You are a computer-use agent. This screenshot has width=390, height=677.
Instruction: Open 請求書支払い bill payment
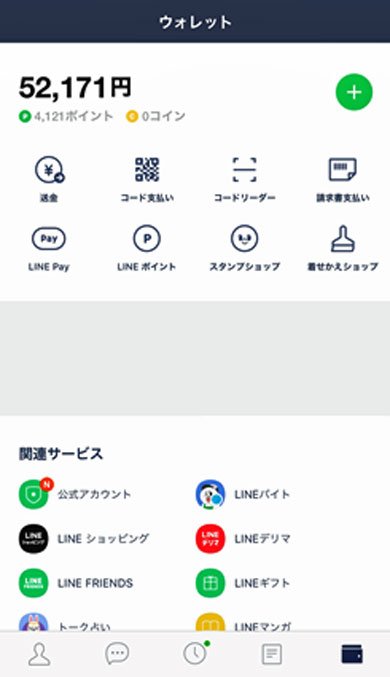pyautogui.click(x=342, y=180)
